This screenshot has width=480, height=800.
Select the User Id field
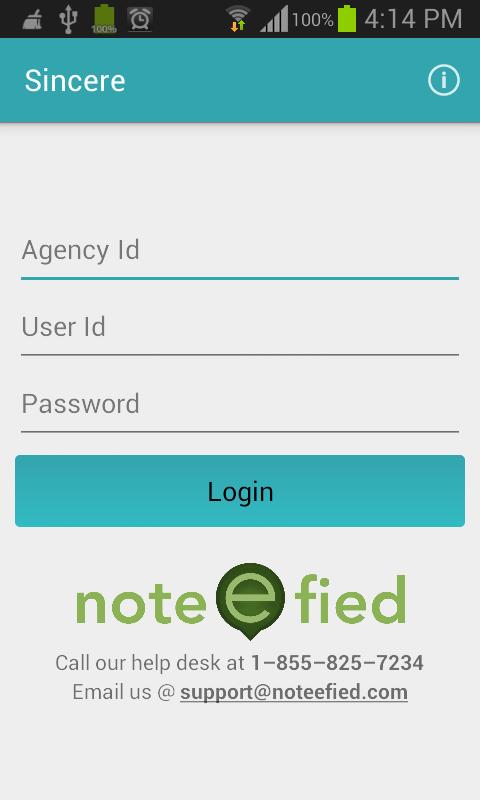tap(240, 329)
